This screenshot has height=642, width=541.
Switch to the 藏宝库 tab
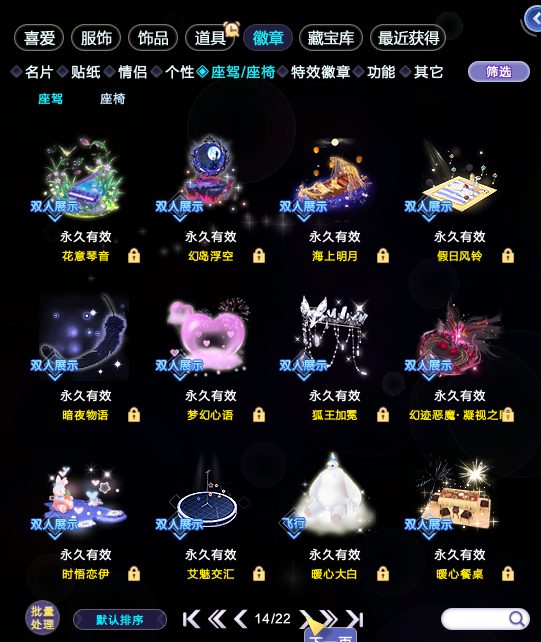(x=330, y=38)
